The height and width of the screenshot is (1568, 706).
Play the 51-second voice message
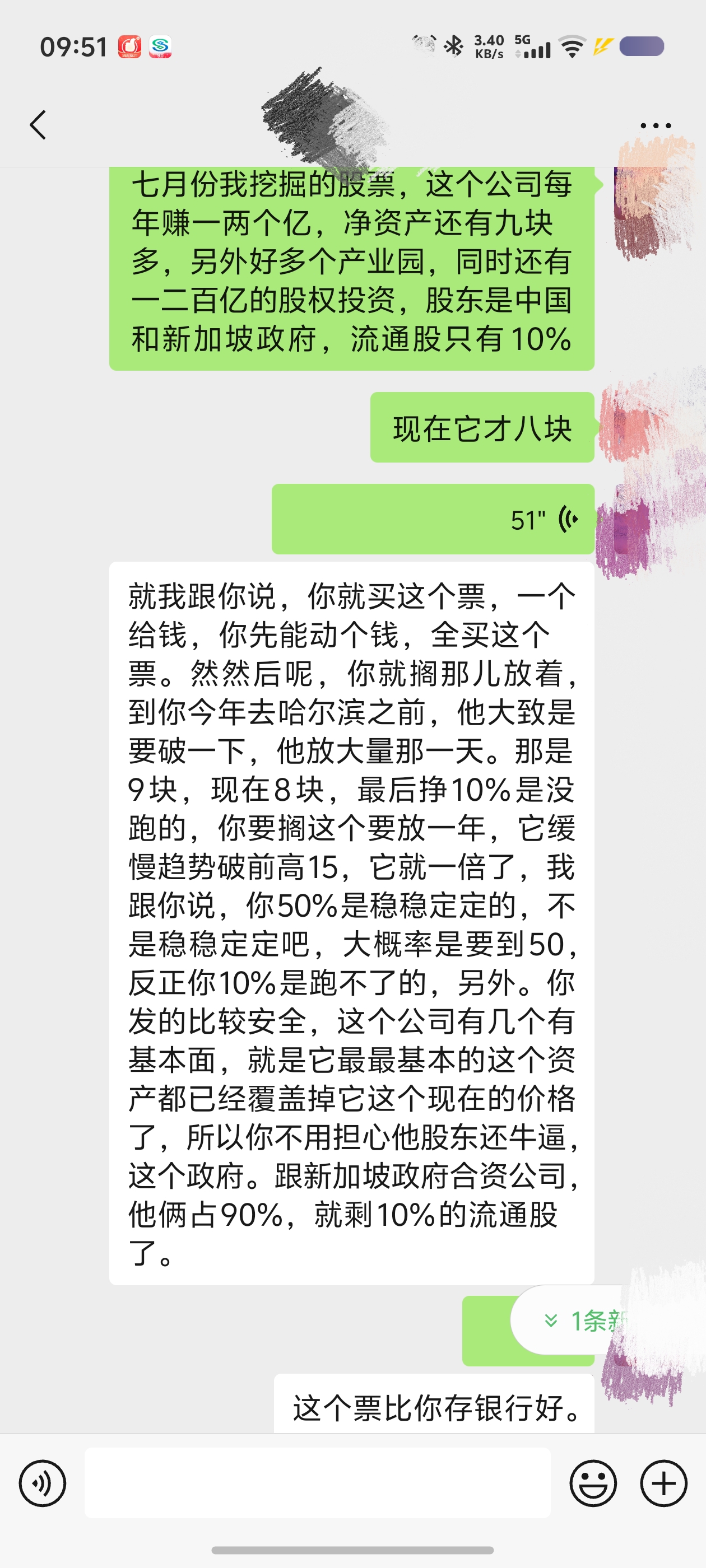click(433, 519)
